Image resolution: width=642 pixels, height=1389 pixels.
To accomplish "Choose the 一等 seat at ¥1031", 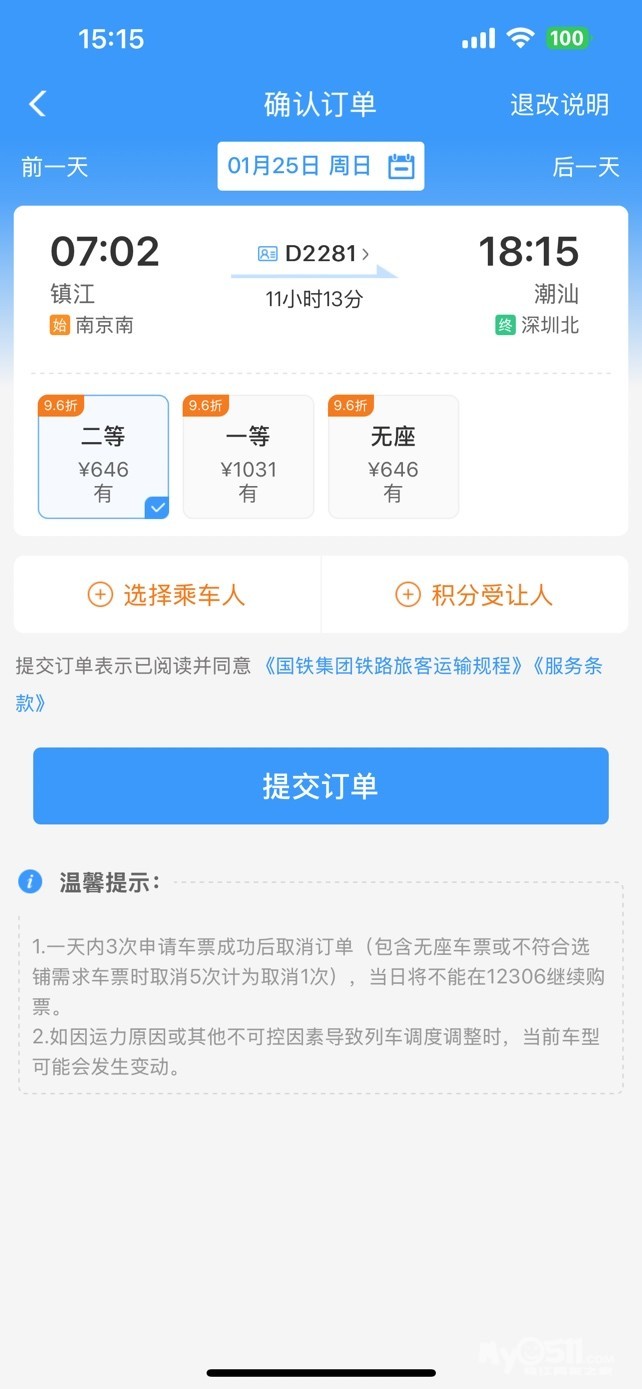I will tap(248, 457).
